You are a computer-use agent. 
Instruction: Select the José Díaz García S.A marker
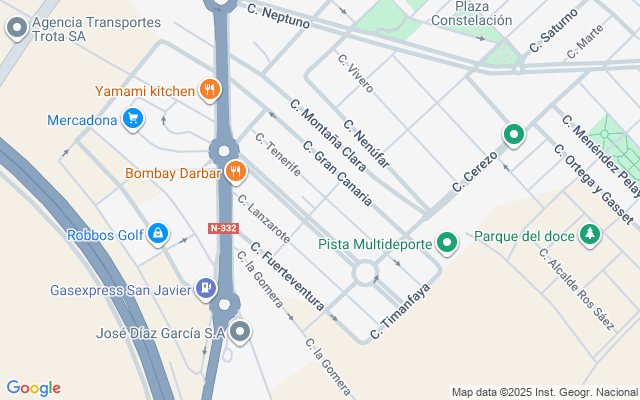(x=239, y=332)
